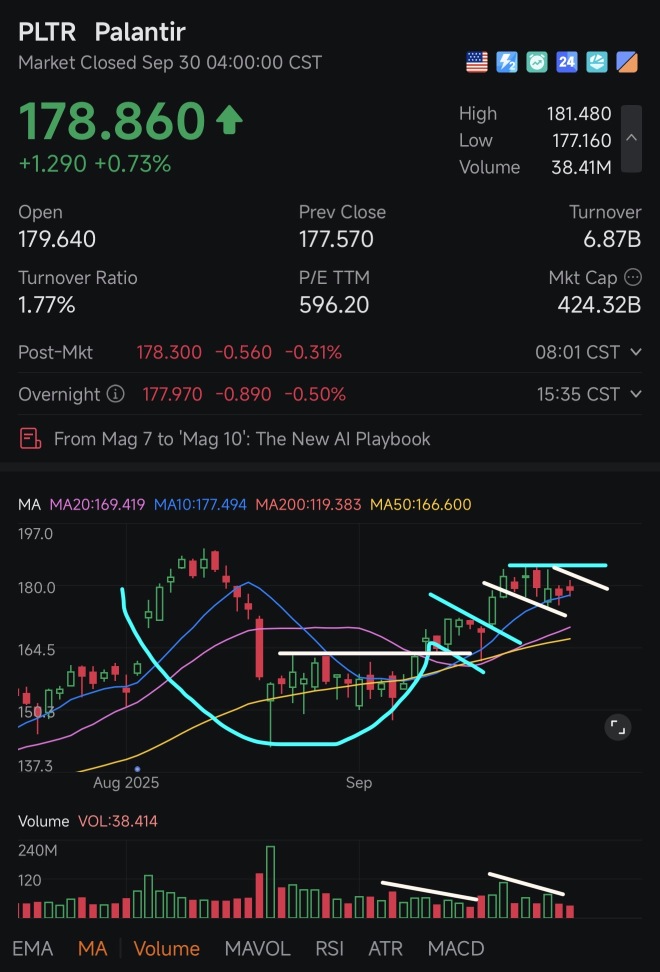Expand the Post-Mkt session dropdown
Viewport: 660px width, 972px height.
coord(636,352)
